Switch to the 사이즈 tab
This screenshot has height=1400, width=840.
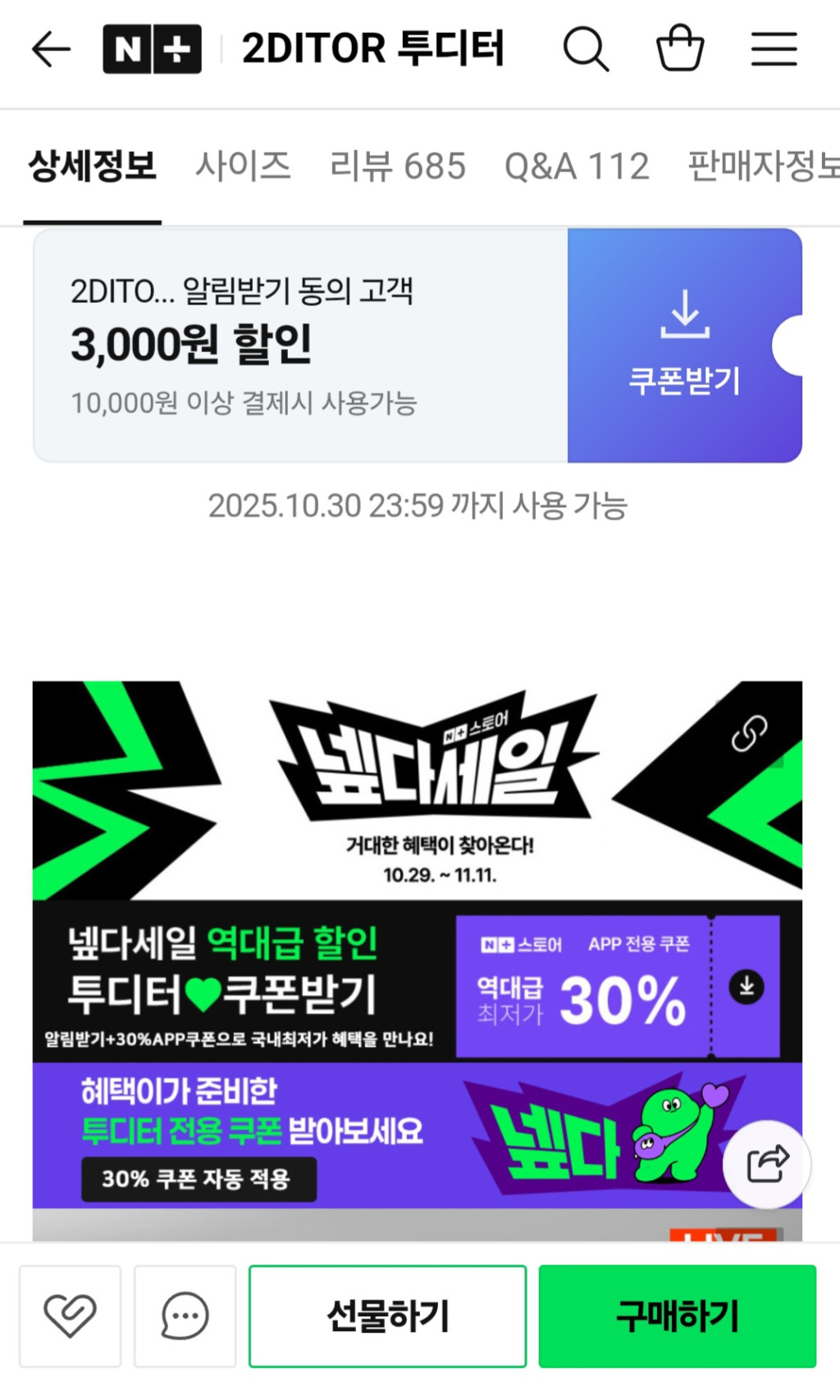point(243,167)
